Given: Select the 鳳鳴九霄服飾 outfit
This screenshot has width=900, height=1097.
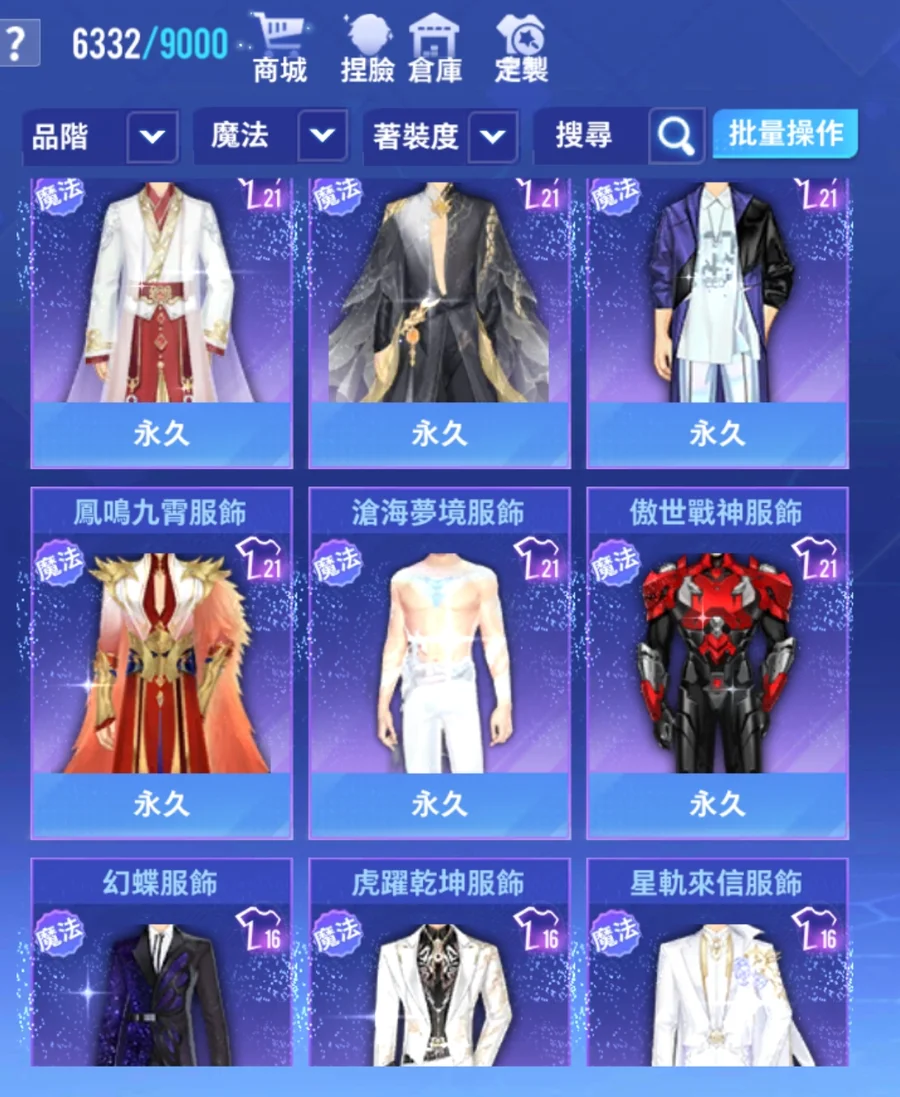Looking at the screenshot, I should tap(161, 662).
